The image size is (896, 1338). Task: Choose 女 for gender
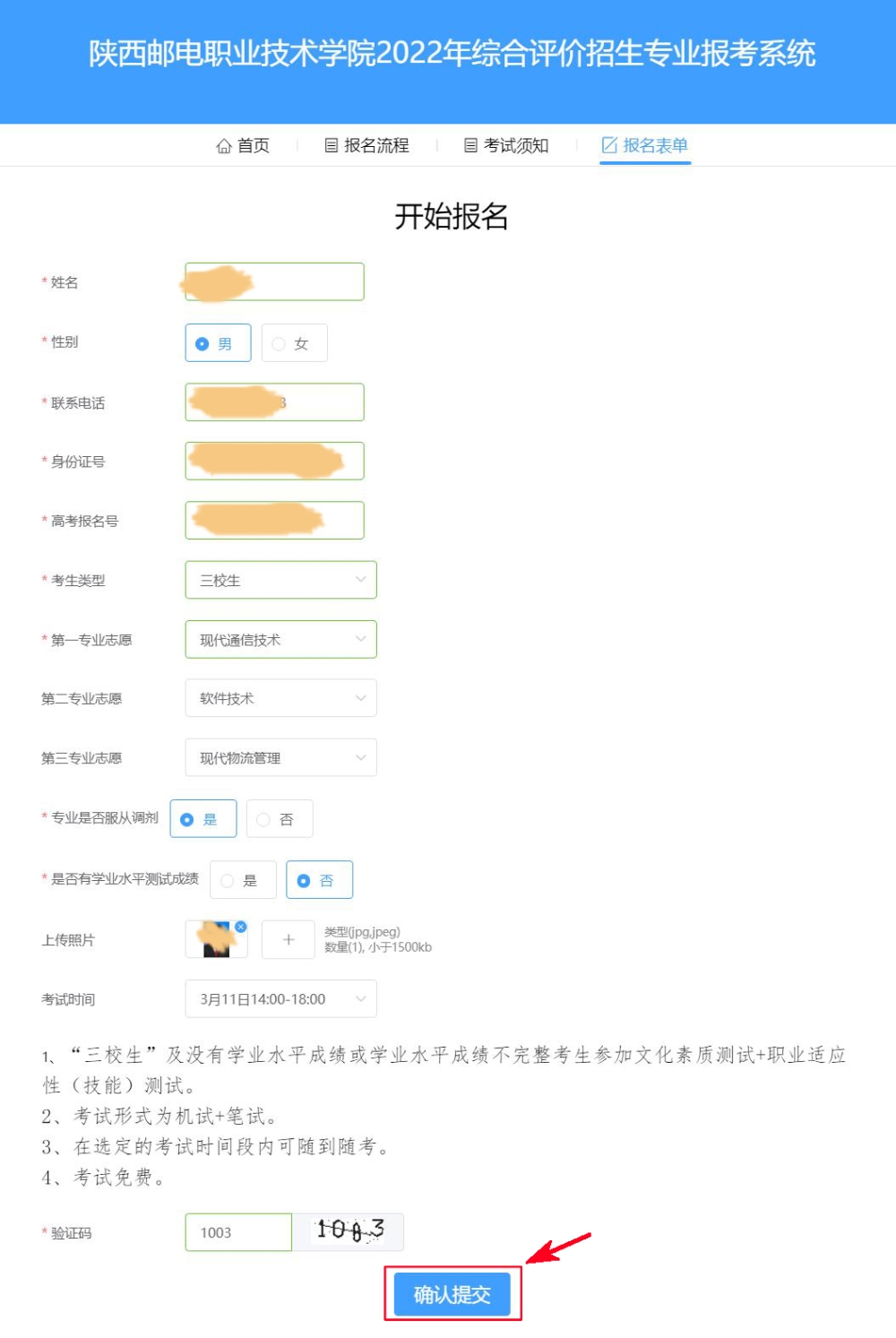pyautogui.click(x=294, y=343)
